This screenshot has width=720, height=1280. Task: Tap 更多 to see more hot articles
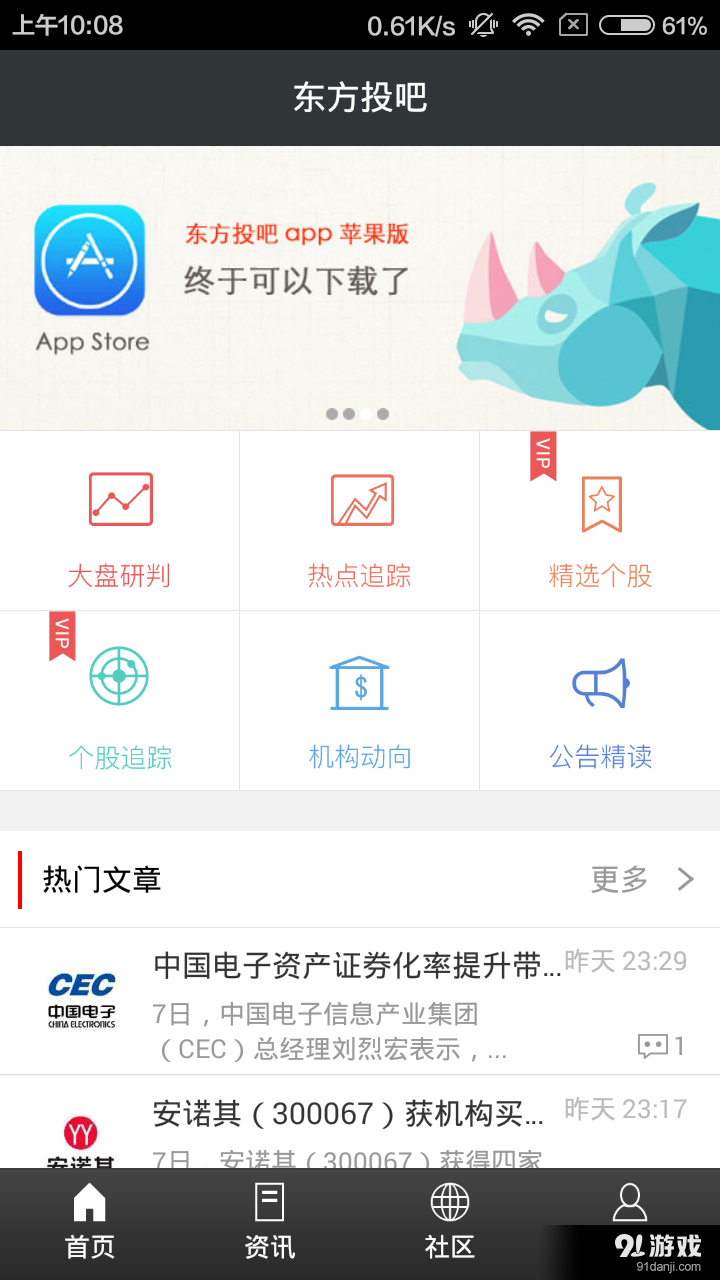[x=640, y=880]
